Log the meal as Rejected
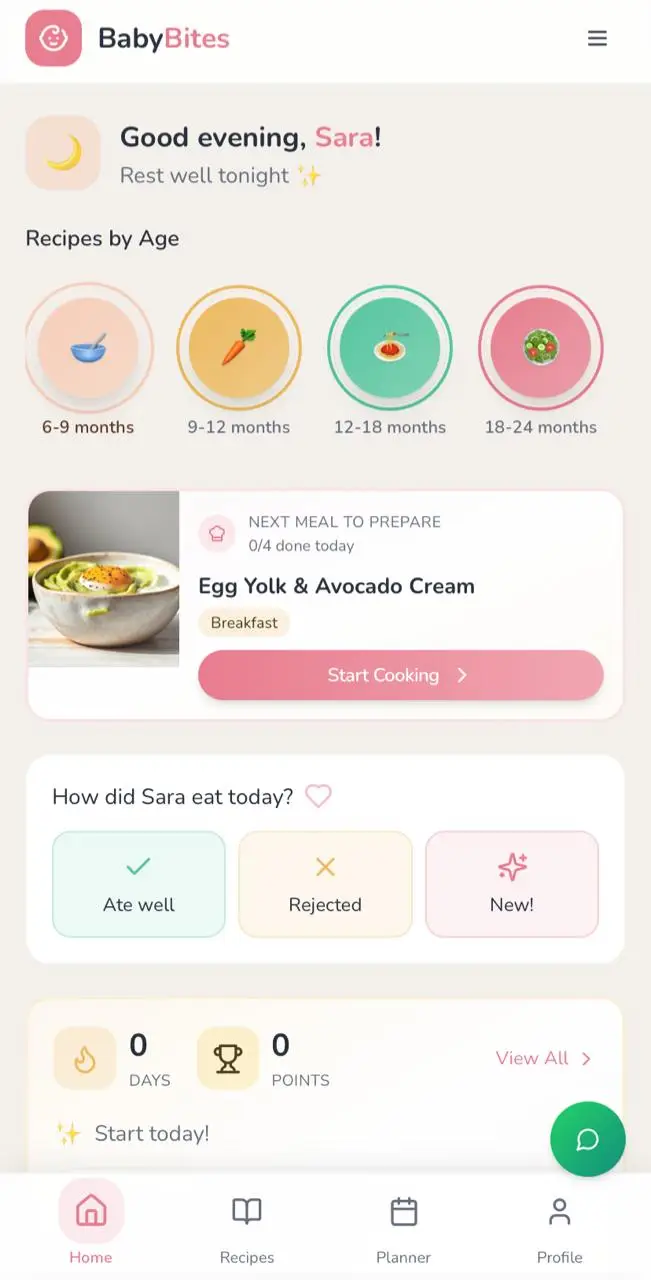 click(x=325, y=884)
